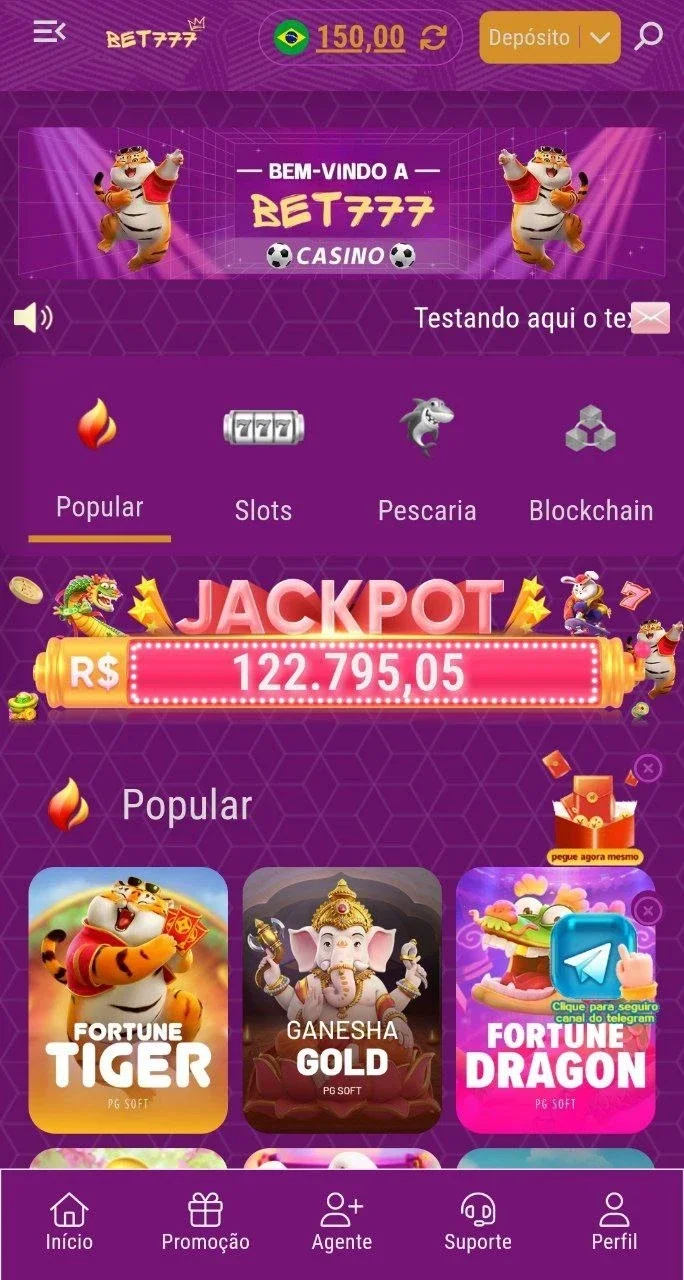Open the Suporte tab
This screenshot has width=684, height=1280.
tap(478, 1222)
